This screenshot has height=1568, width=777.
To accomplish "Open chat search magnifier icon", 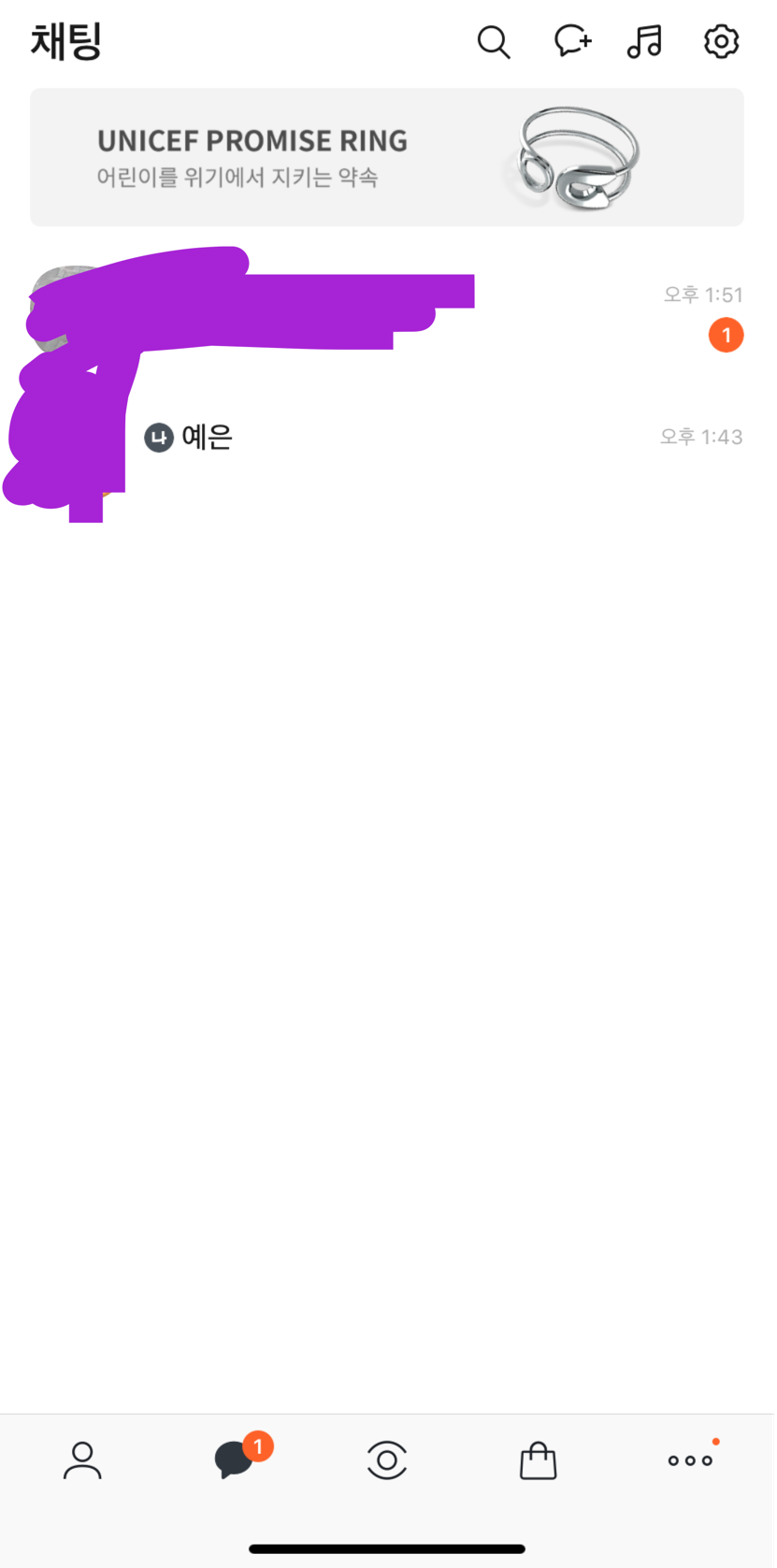I will tap(493, 42).
